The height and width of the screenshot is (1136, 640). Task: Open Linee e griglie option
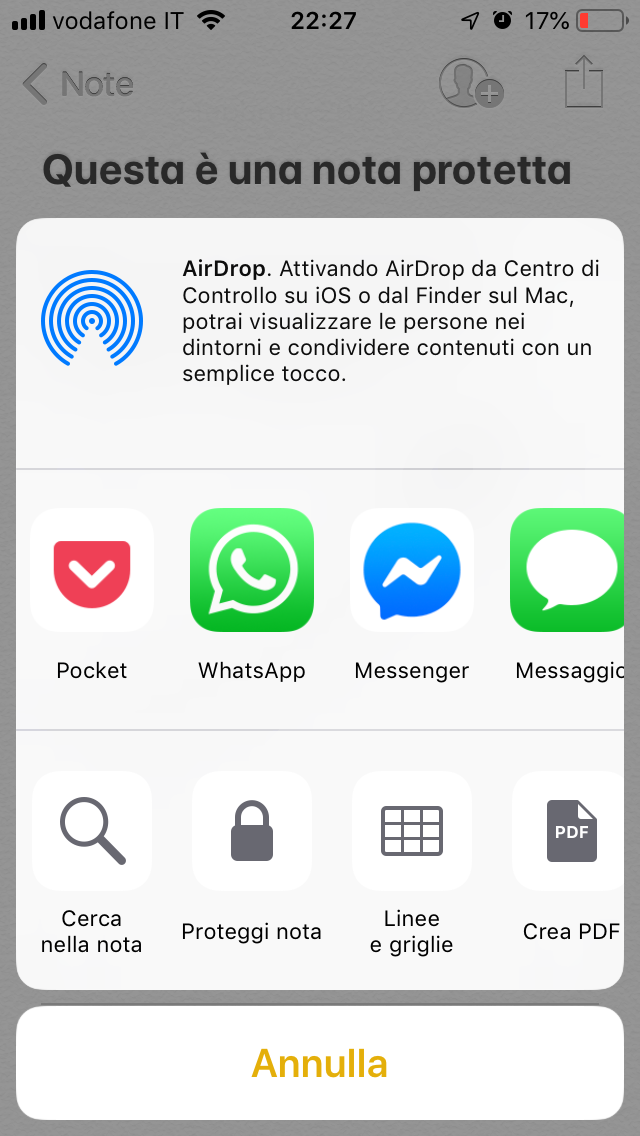412,831
